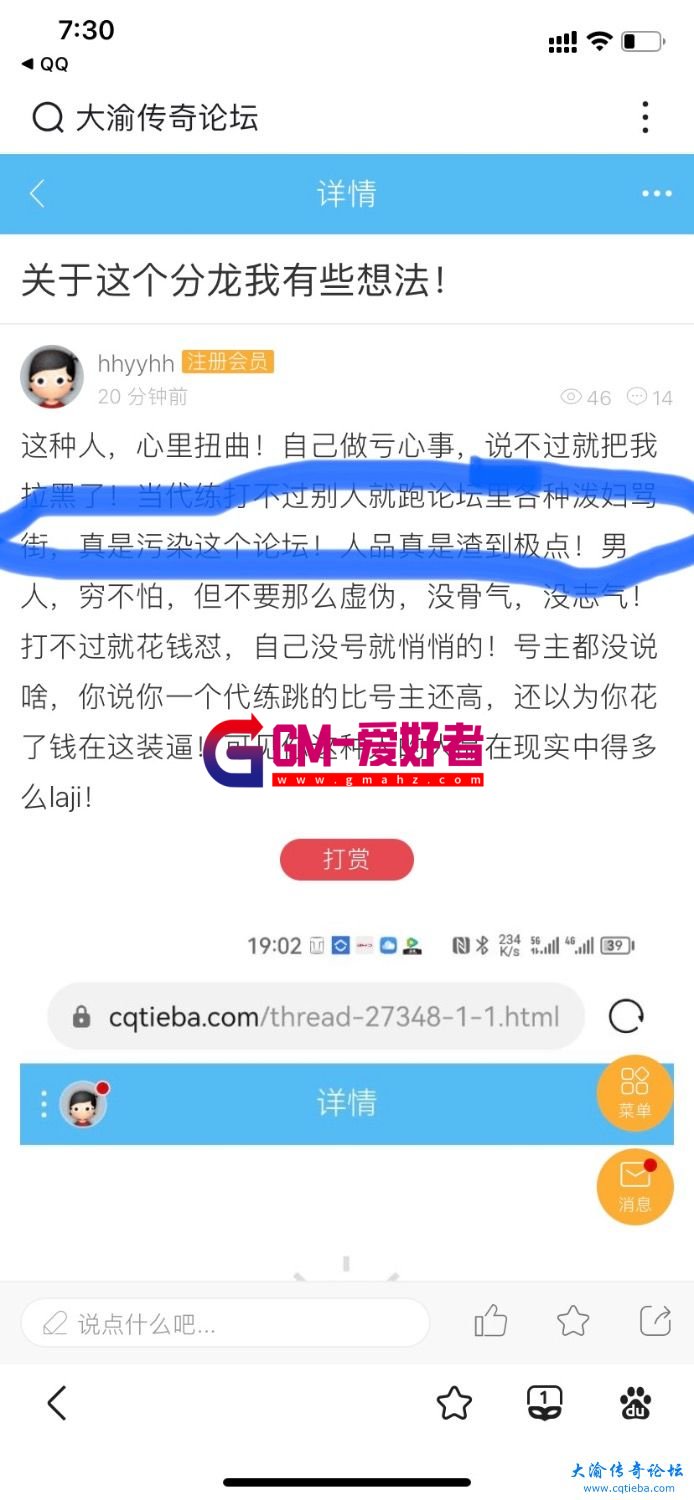Open the search box showing 大渝传奇论坛
The width and height of the screenshot is (694, 1500).
tap(300, 118)
